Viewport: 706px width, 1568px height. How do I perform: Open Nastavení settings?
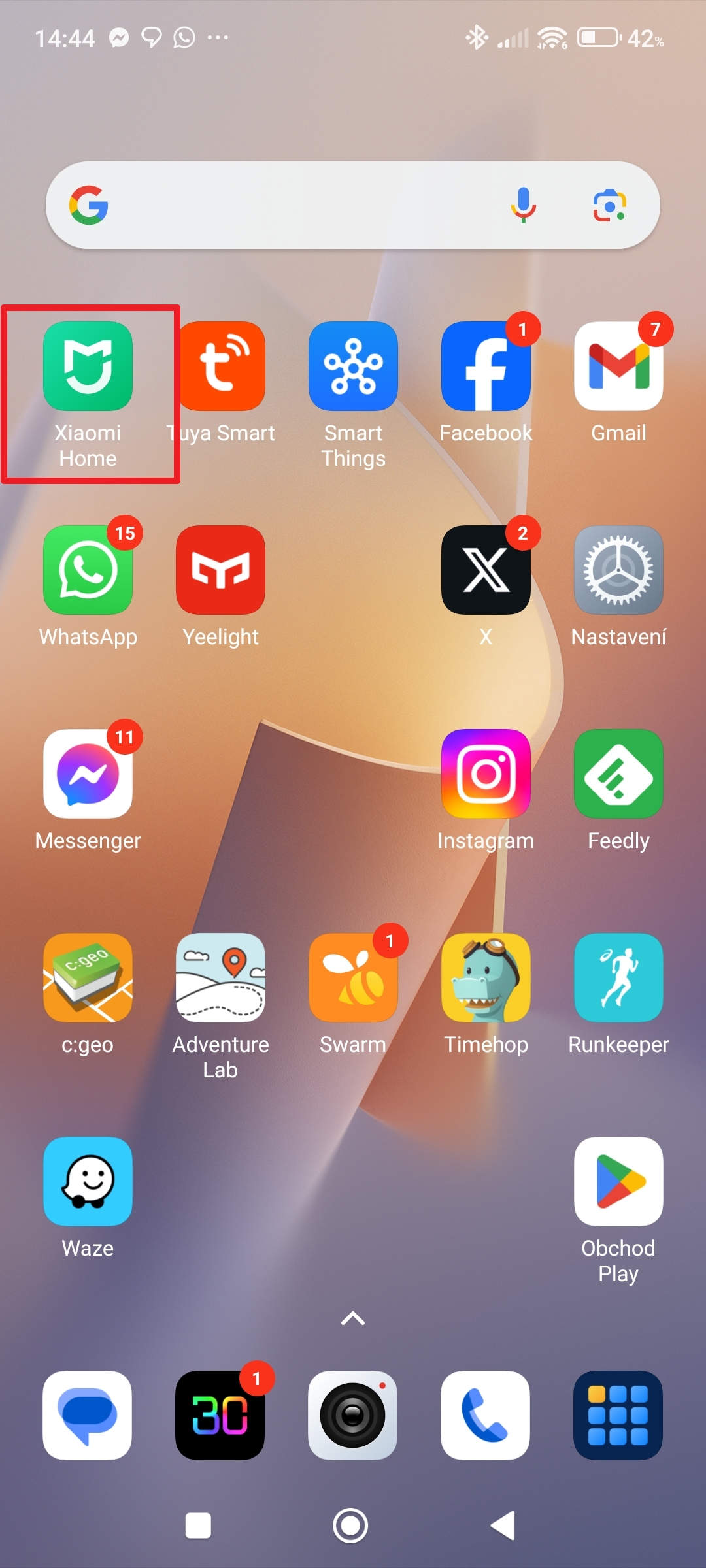pos(618,570)
